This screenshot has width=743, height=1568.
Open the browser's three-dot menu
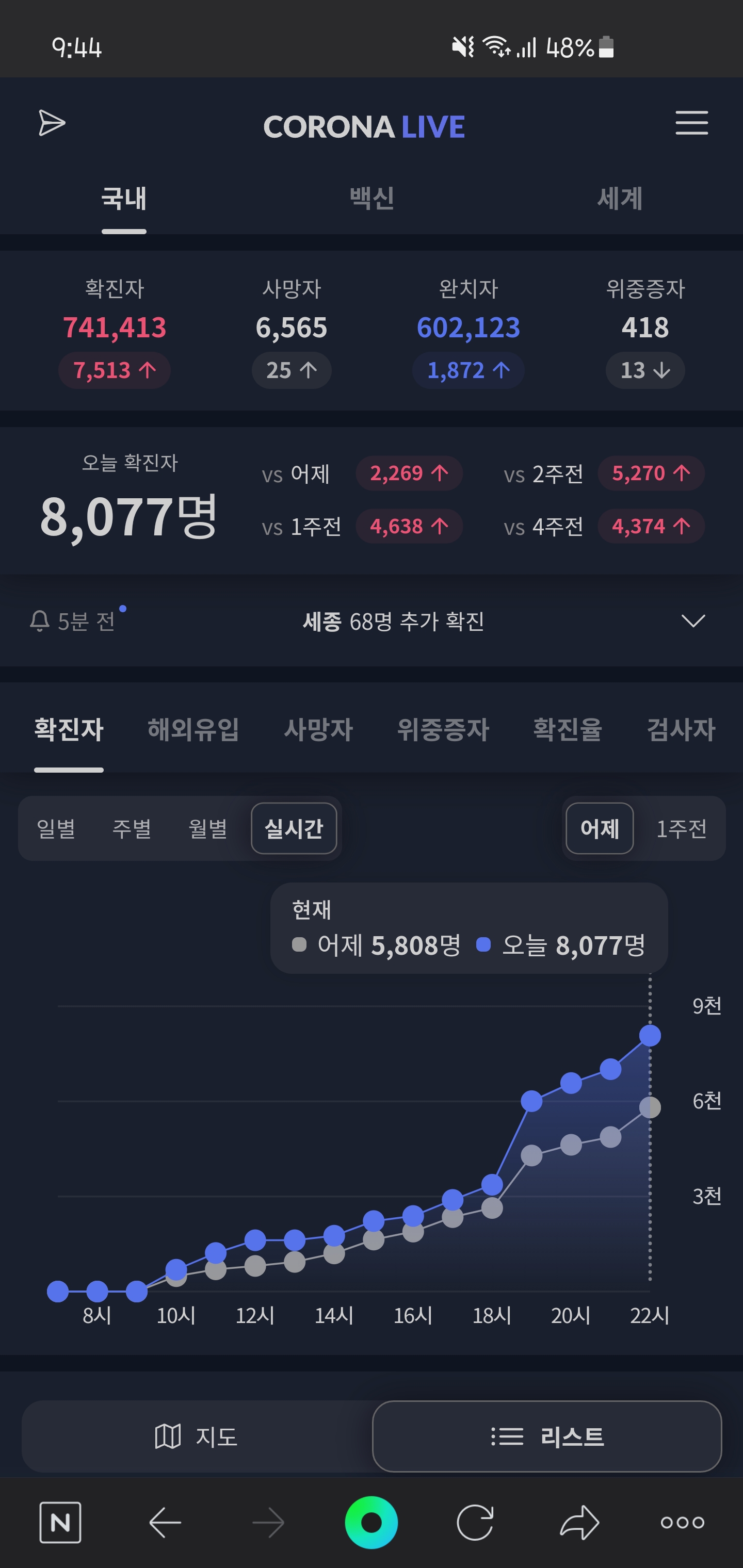pos(682,1522)
